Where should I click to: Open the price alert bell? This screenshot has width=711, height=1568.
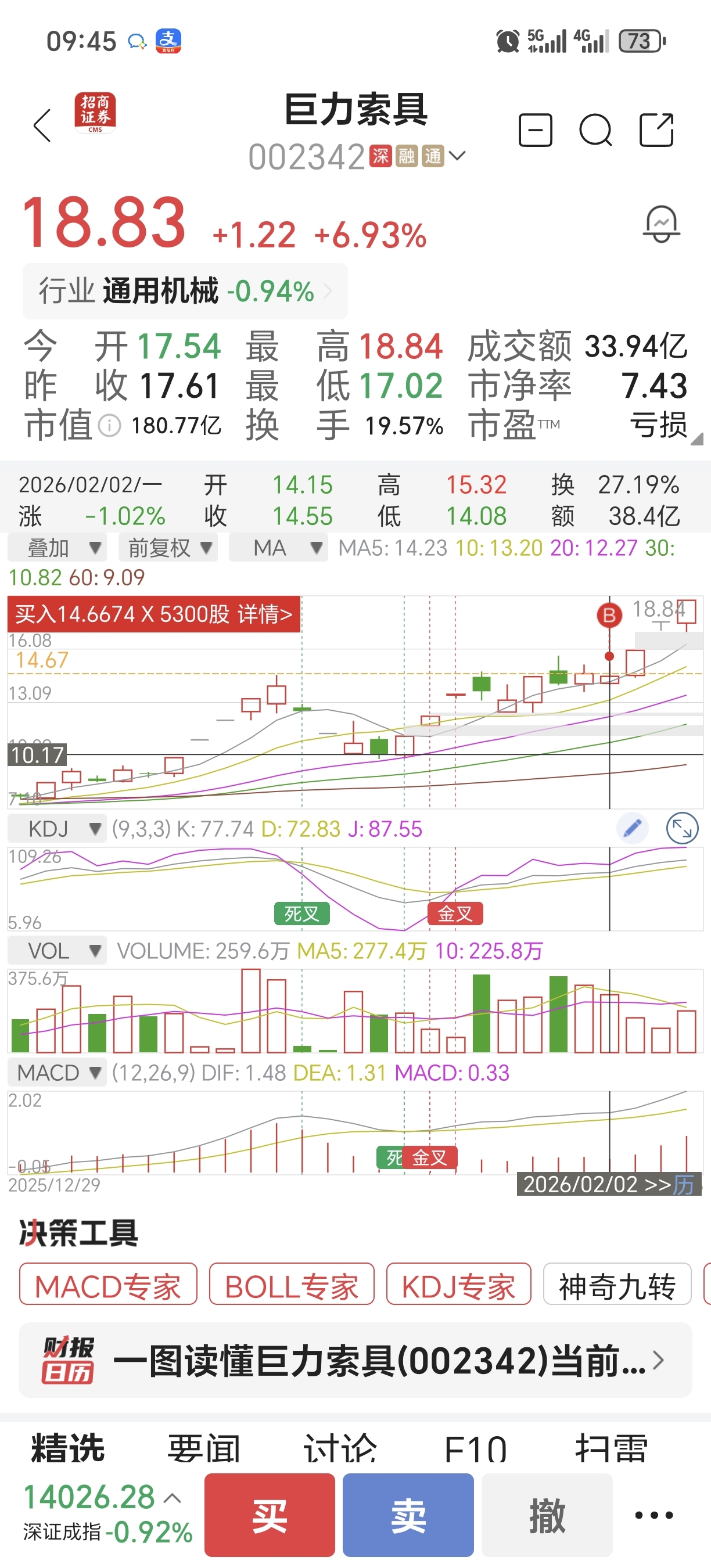[661, 224]
